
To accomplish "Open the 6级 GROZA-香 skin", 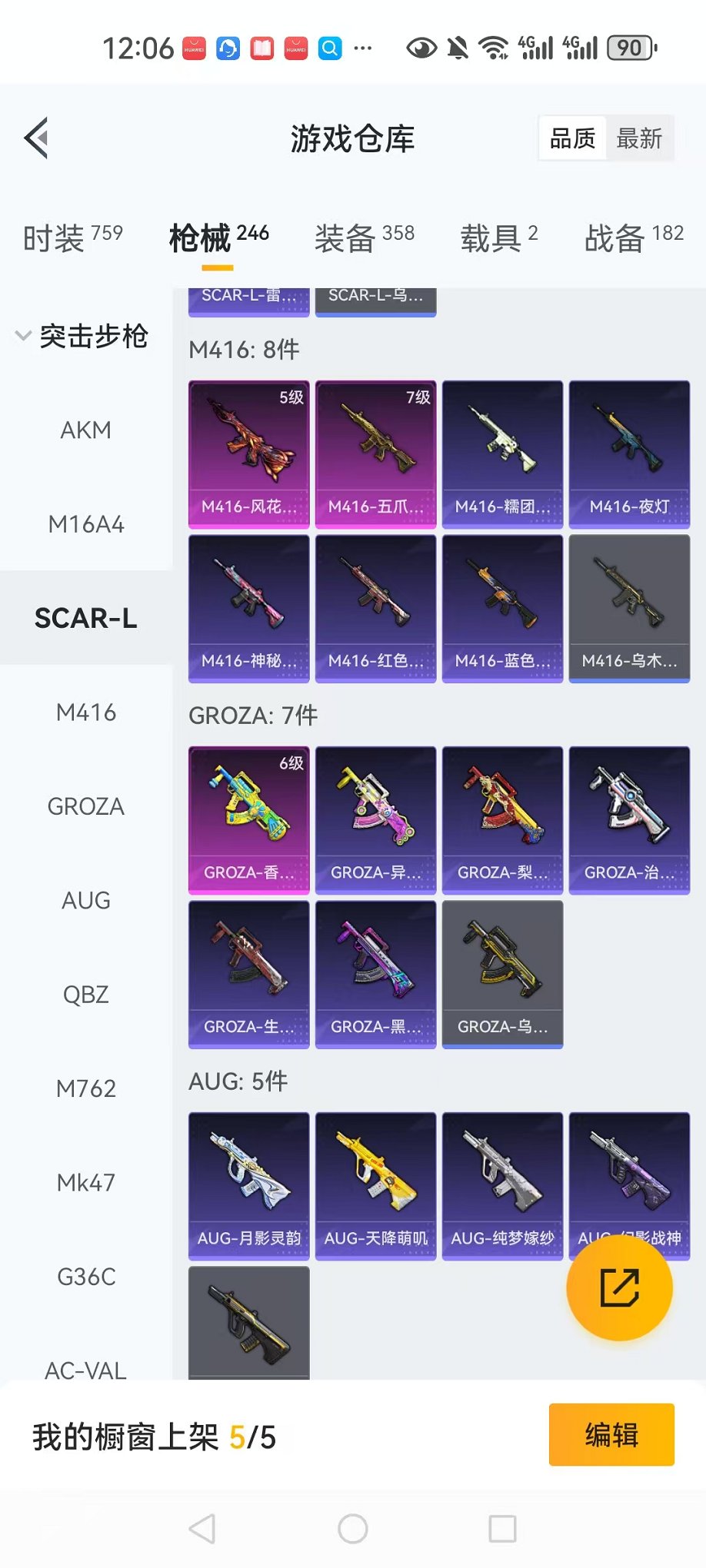I will [x=248, y=819].
